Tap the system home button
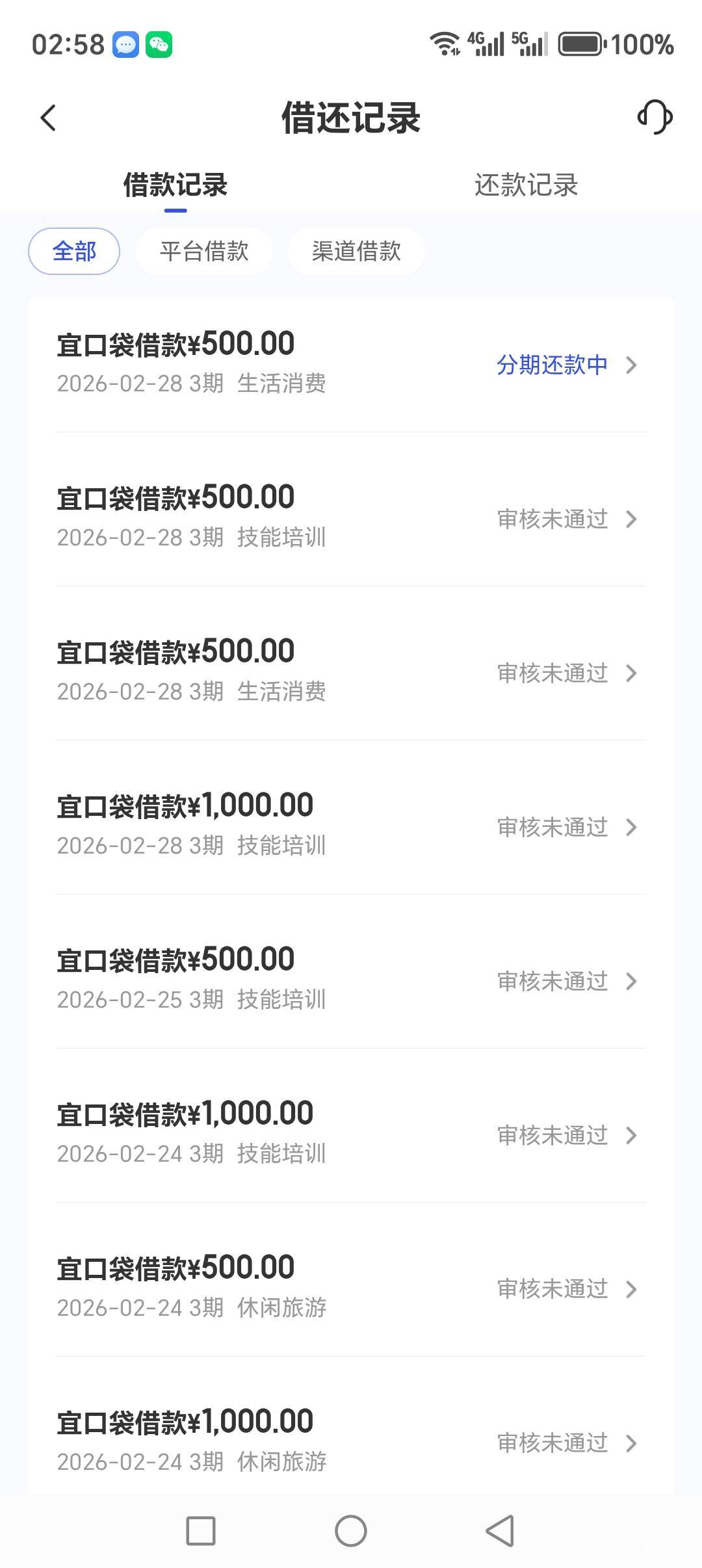702x1568 pixels. [351, 1531]
